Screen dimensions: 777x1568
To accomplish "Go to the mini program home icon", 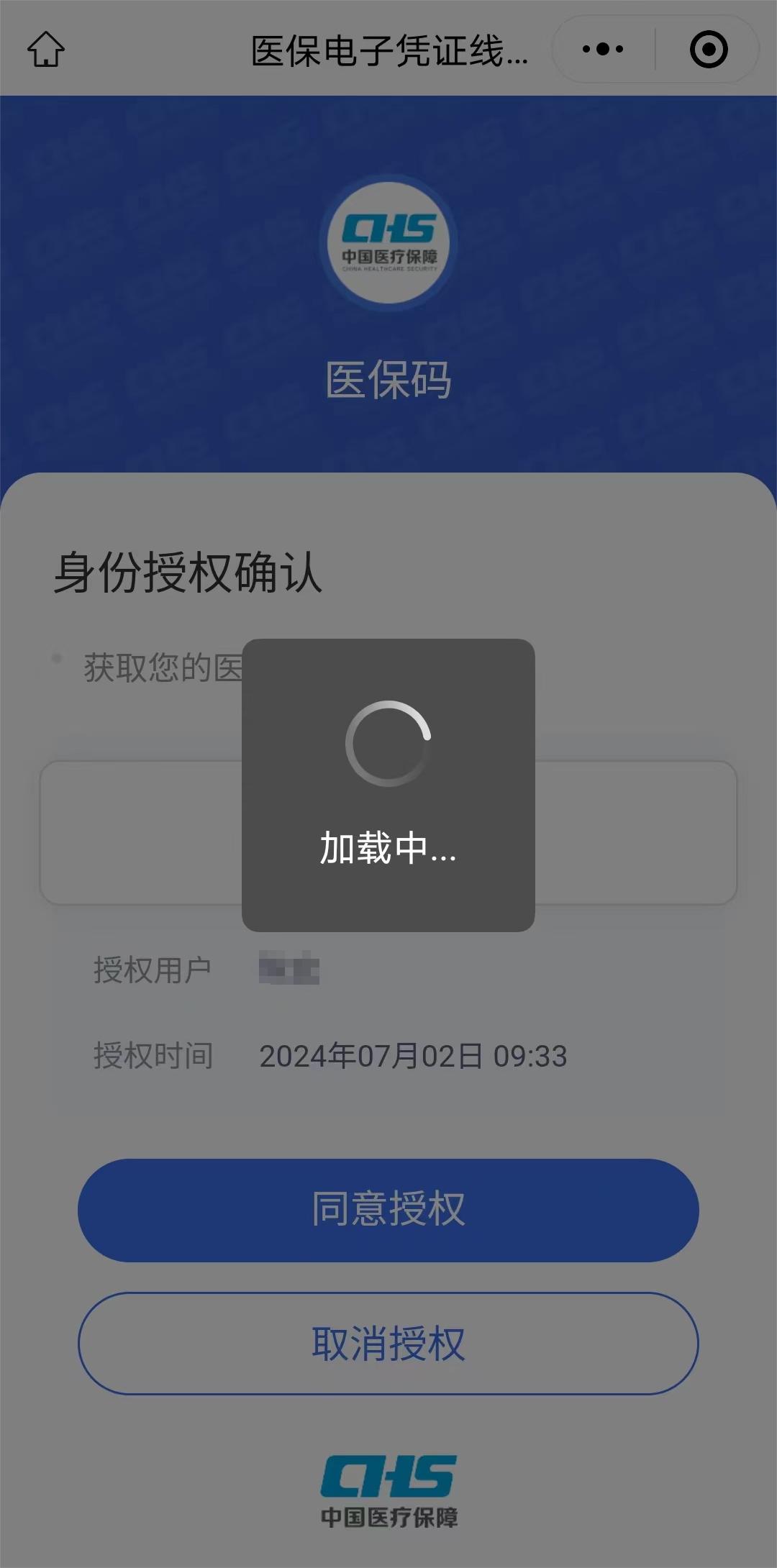I will click(x=46, y=49).
